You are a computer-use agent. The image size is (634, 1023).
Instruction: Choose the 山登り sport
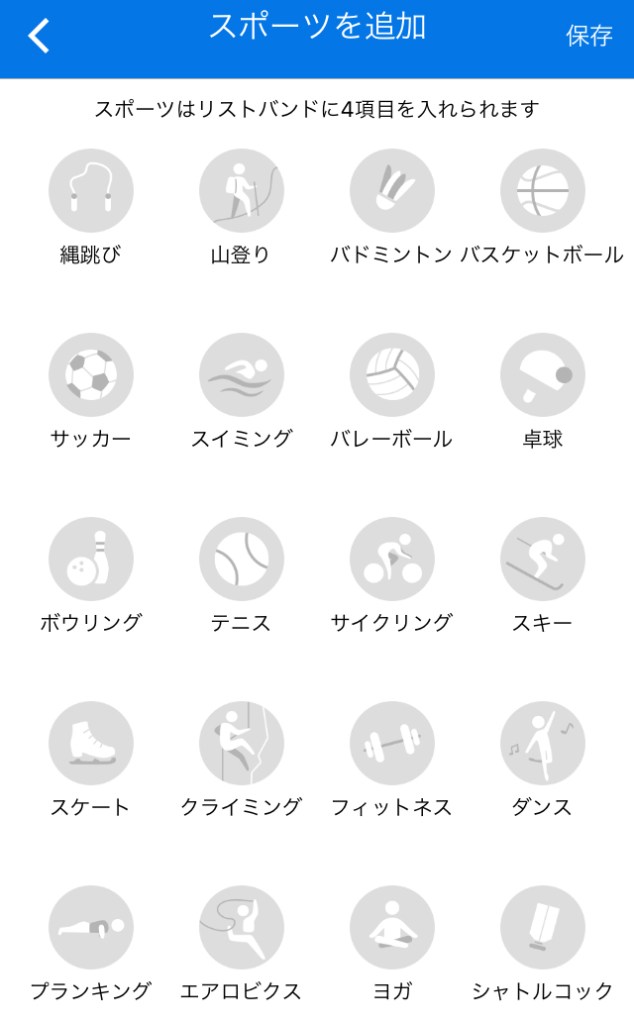[x=241, y=191]
